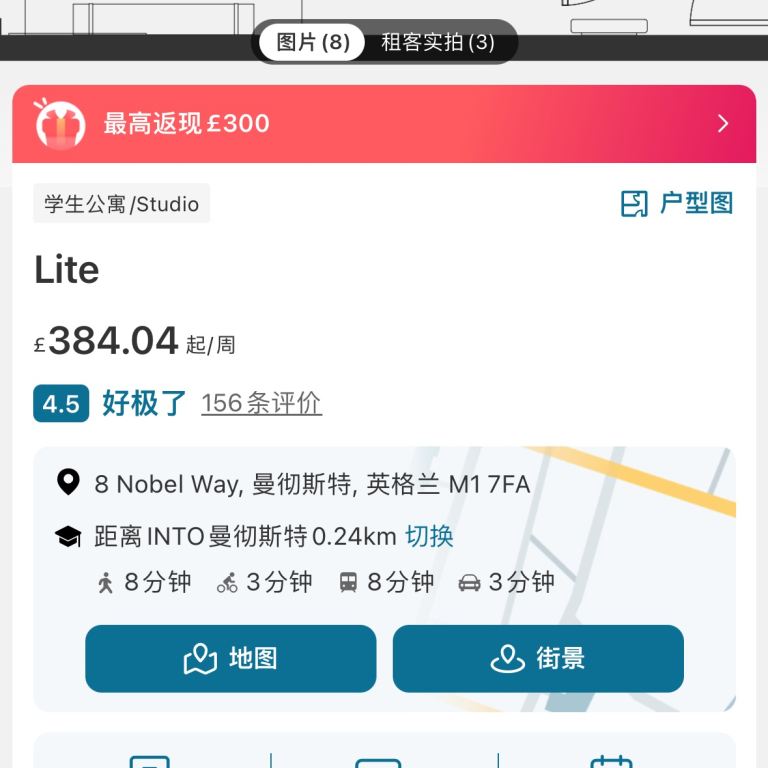Open the 地图 map button

[231, 659]
